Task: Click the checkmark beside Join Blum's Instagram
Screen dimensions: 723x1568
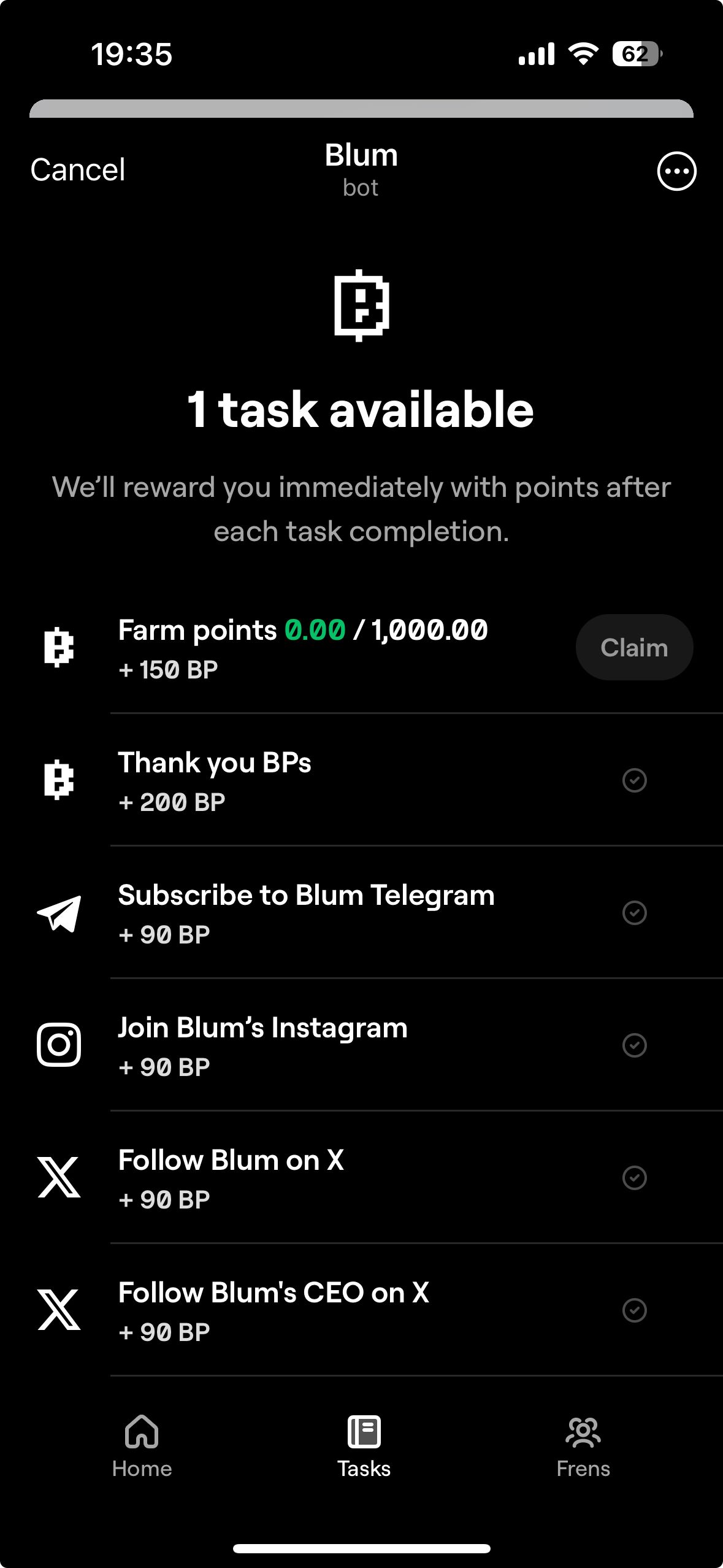Action: 634,1046
